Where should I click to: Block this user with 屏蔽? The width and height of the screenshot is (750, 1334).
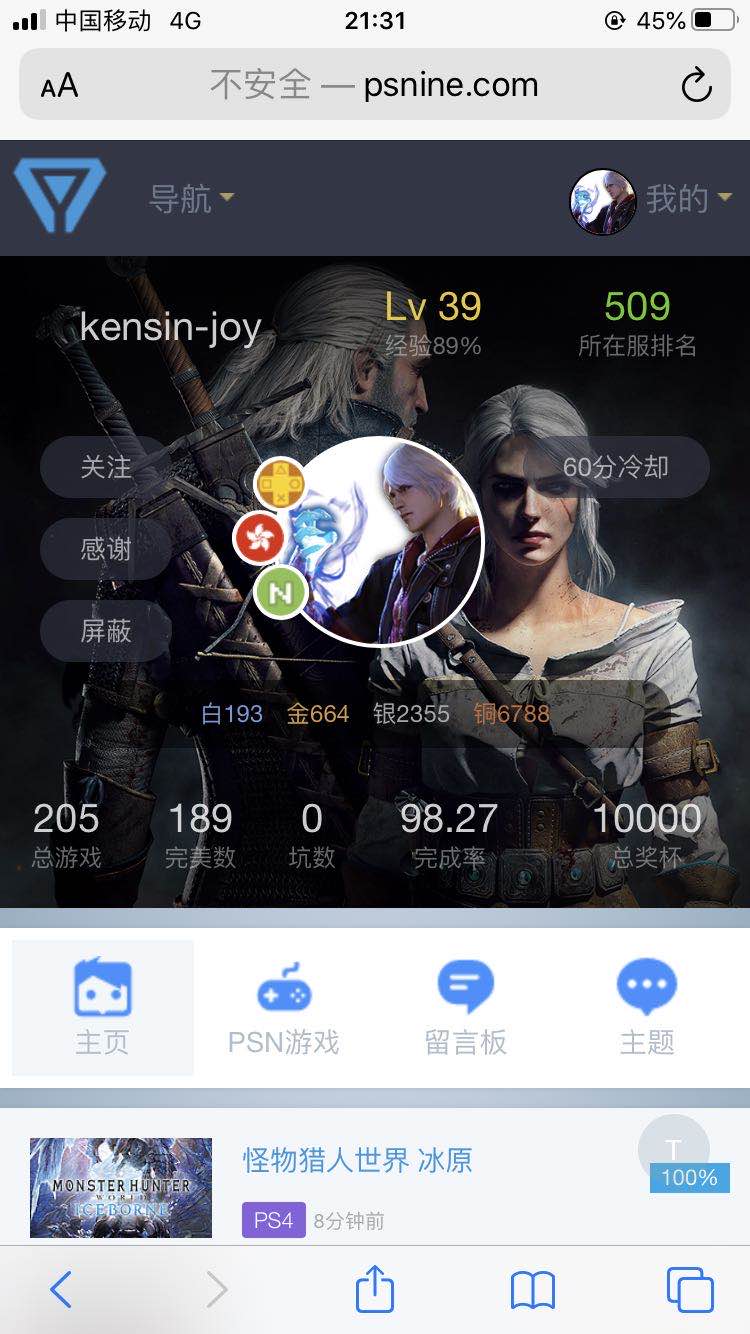tap(106, 631)
